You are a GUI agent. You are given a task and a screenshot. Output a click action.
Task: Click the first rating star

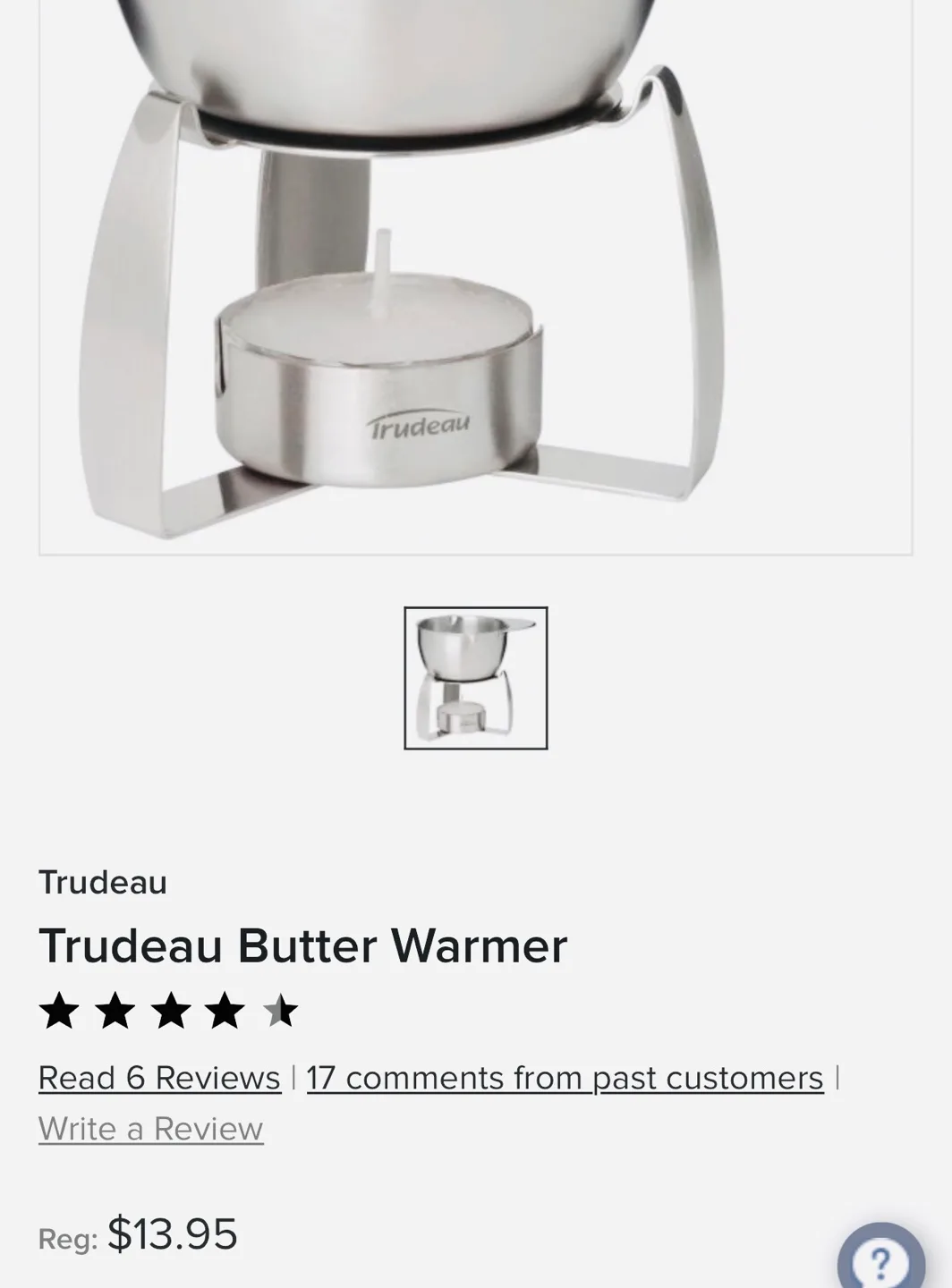pyautogui.click(x=59, y=1011)
